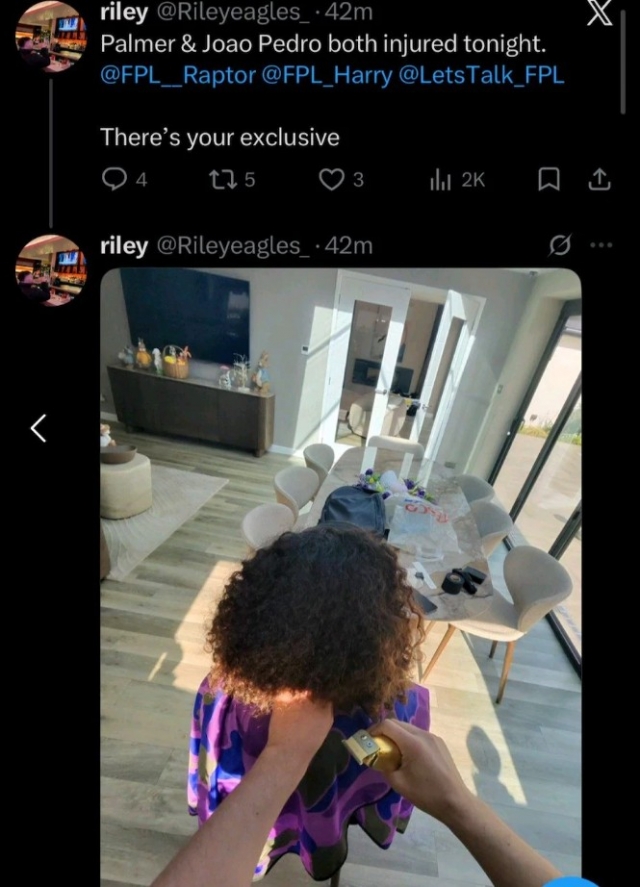Image resolution: width=640 pixels, height=887 pixels.
Task: Open the haircut photo full screen
Action: point(340,560)
